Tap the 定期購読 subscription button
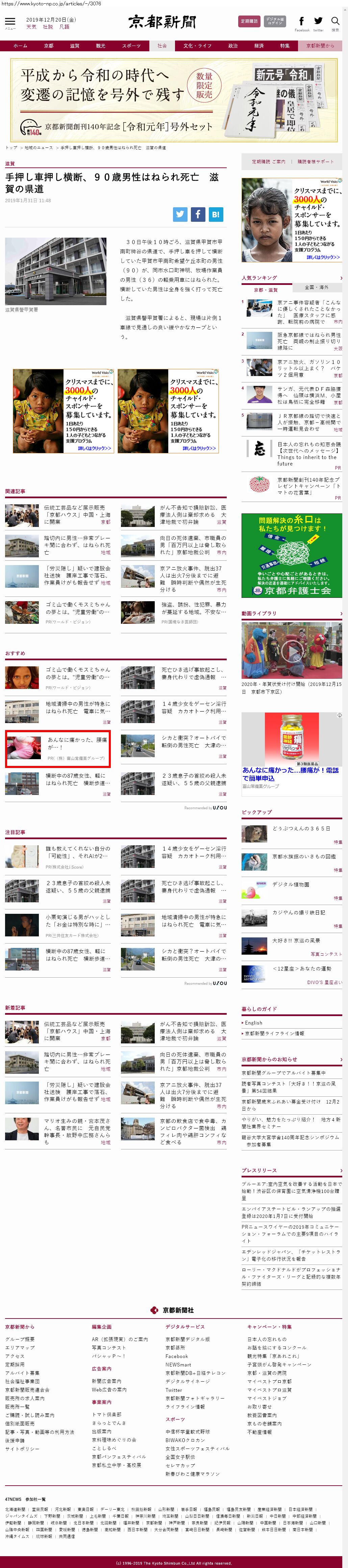The height and width of the screenshot is (1568, 348). tap(249, 21)
